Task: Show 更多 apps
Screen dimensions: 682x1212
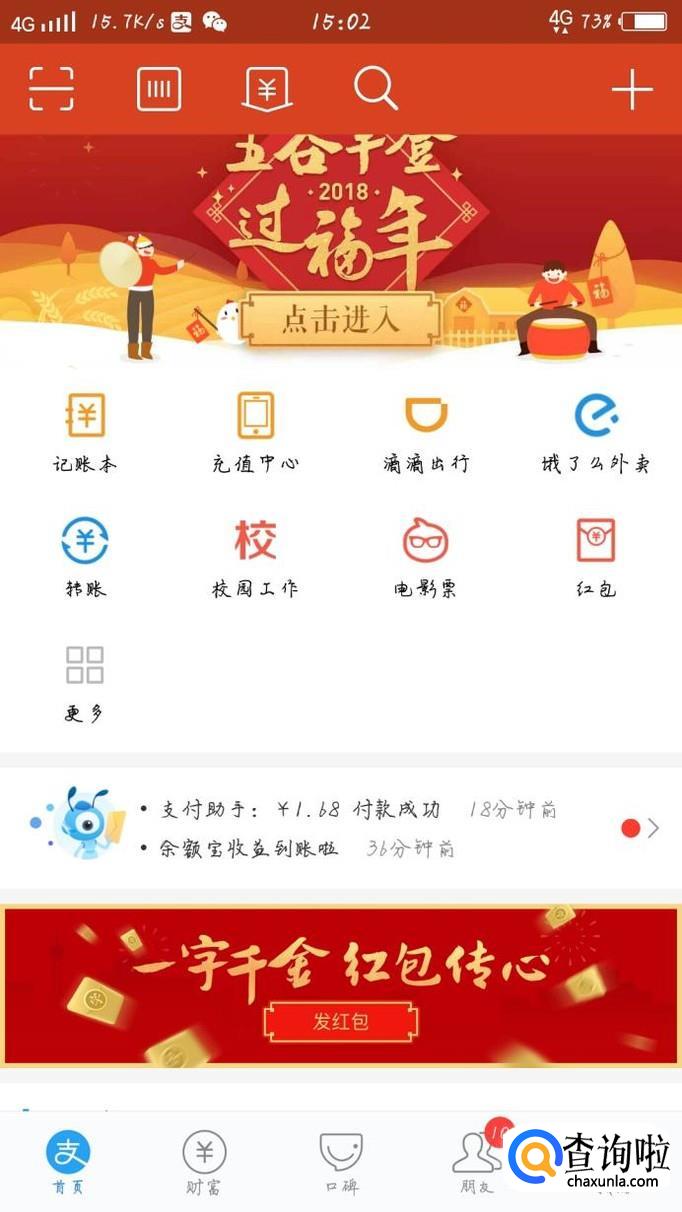Action: click(x=85, y=682)
